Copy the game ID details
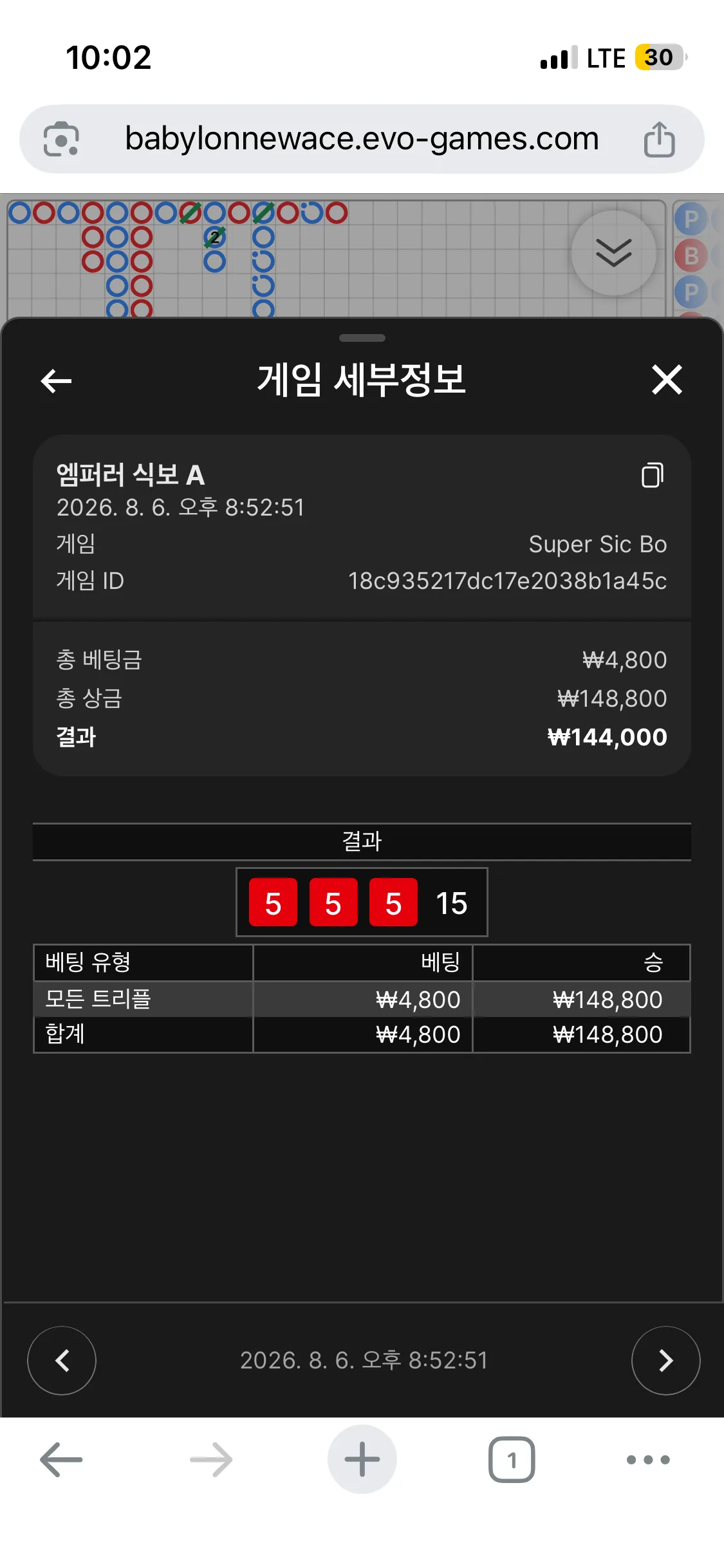The width and height of the screenshot is (724, 1568). click(653, 475)
